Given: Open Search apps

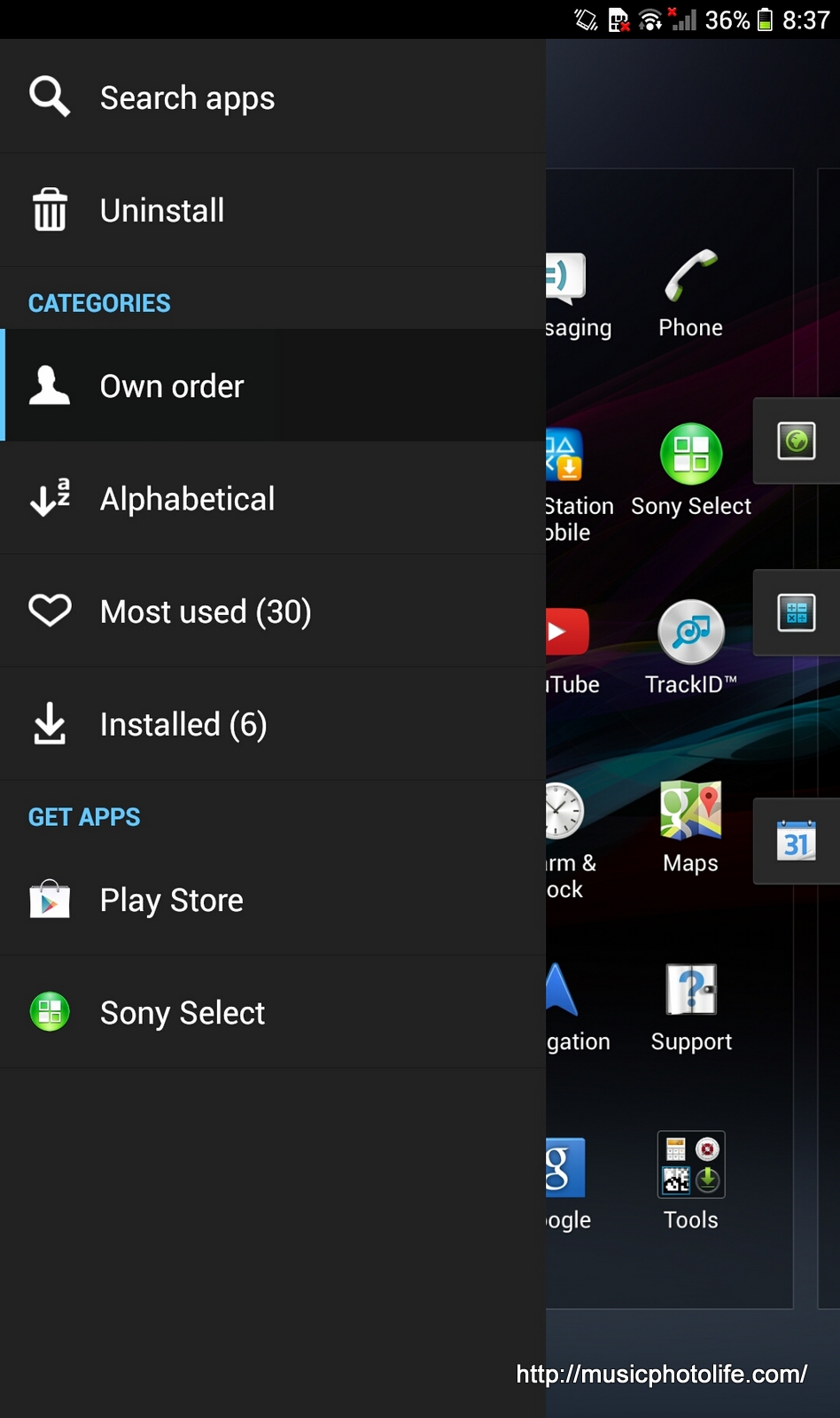Looking at the screenshot, I should coord(186,97).
